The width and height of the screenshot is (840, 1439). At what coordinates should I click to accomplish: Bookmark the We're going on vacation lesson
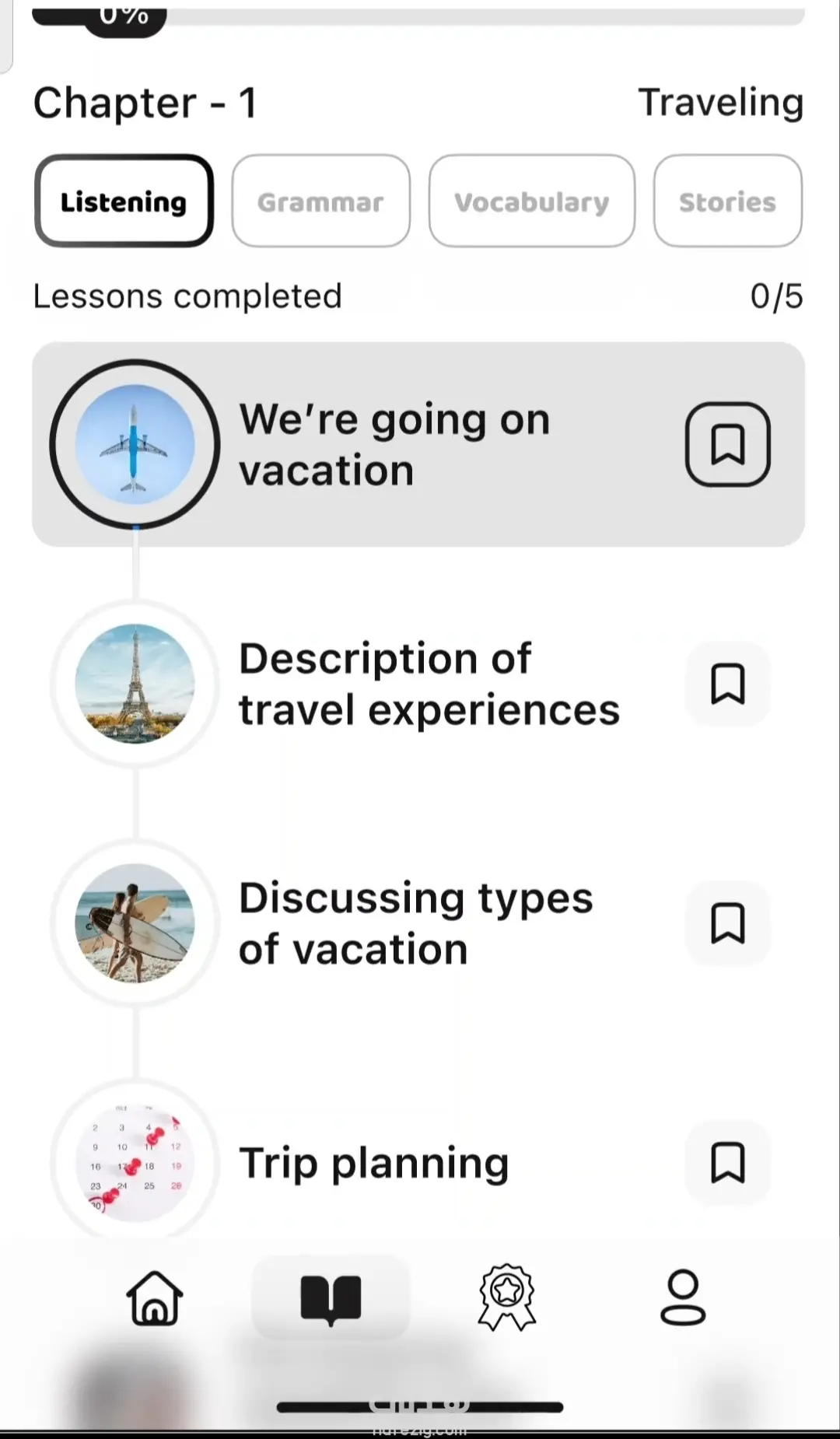(727, 444)
